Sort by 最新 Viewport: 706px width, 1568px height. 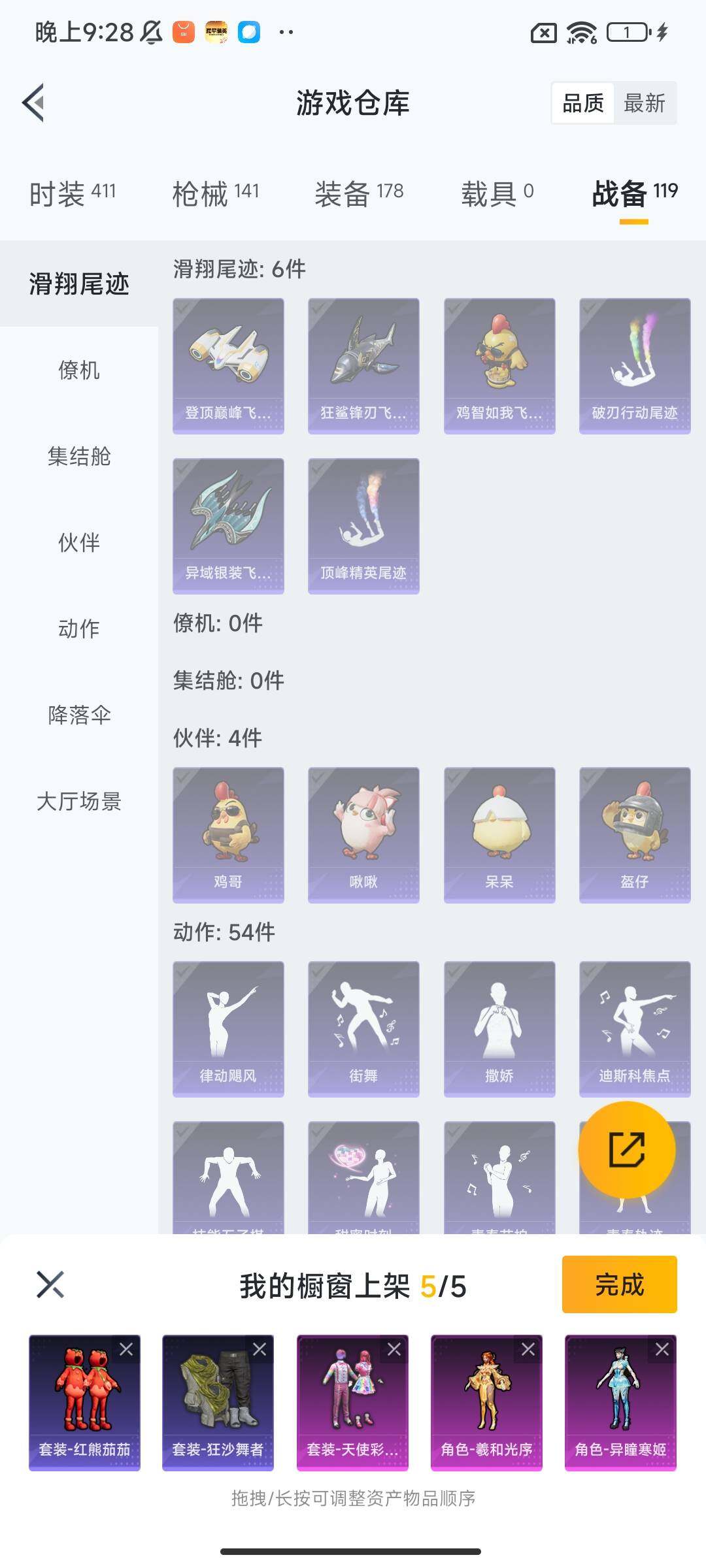click(644, 103)
